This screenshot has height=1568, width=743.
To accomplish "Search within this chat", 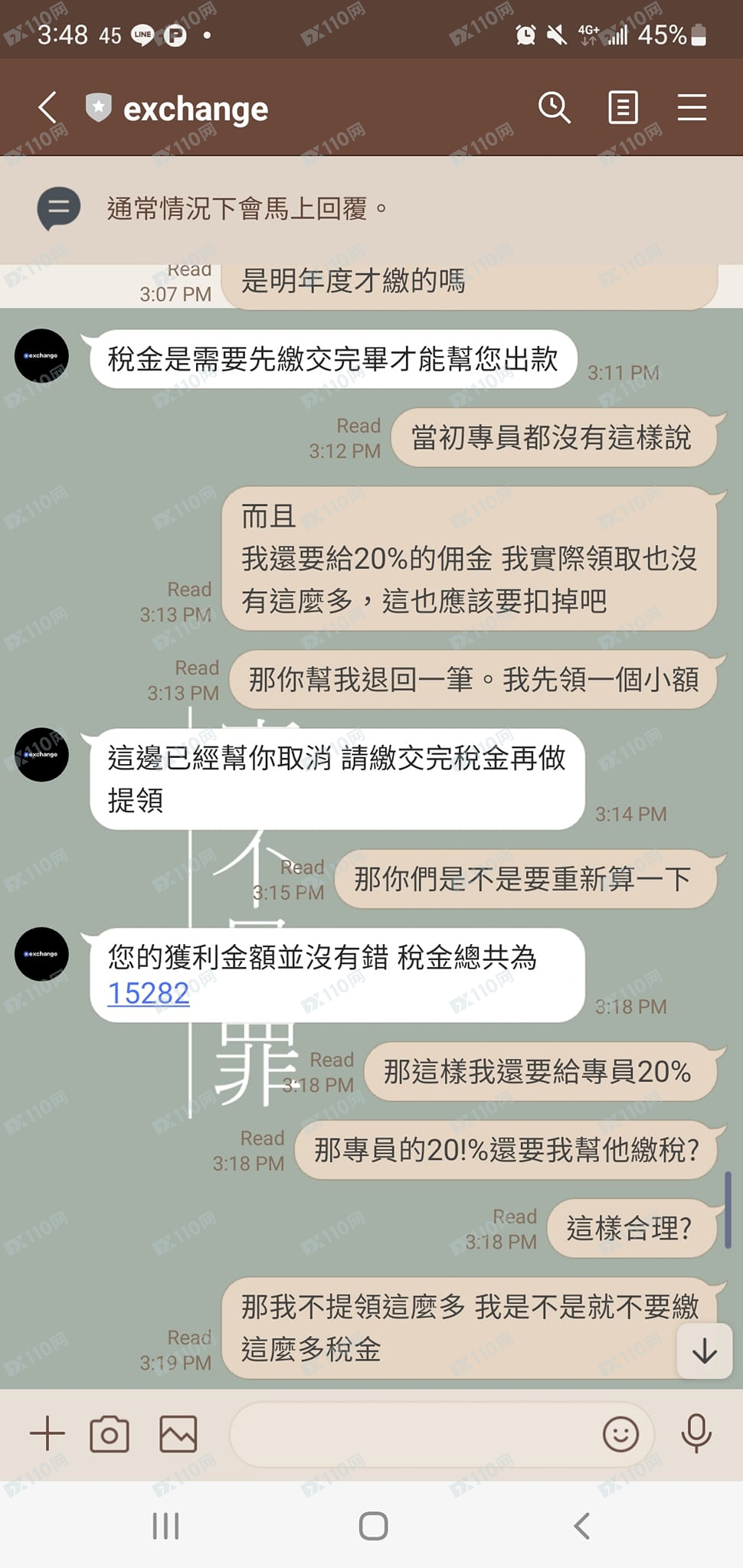I will (554, 108).
